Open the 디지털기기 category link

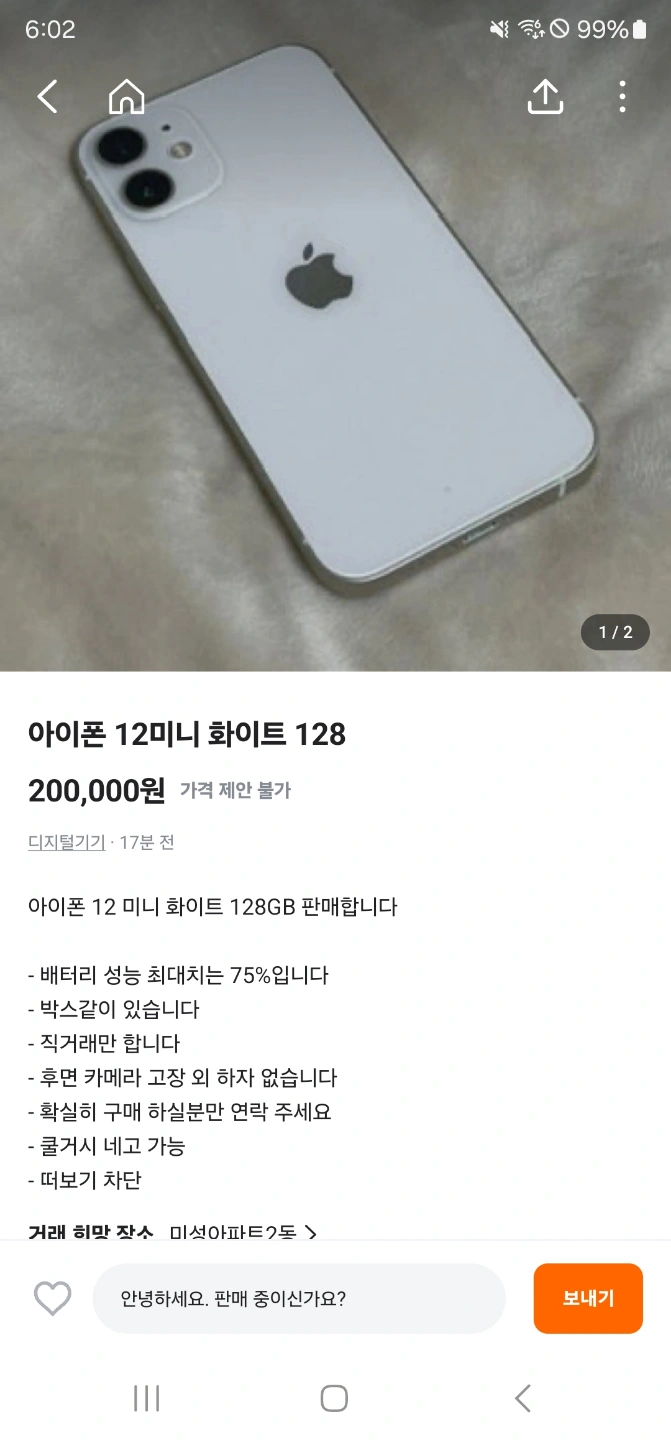pos(66,842)
